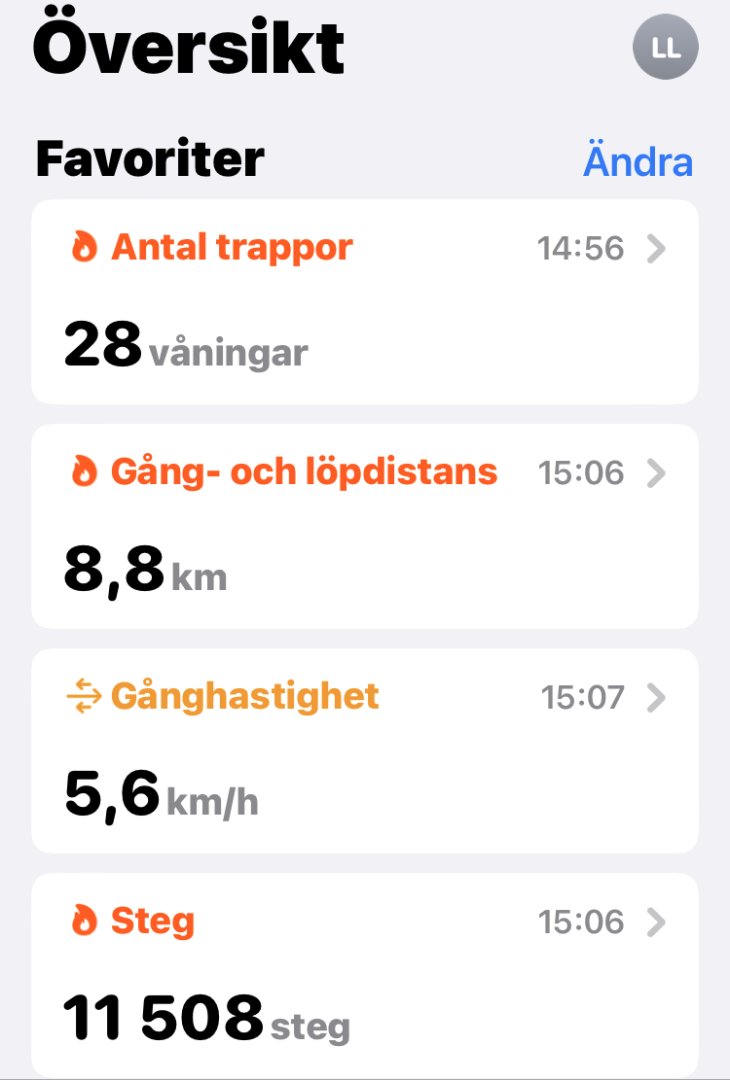Viewport: 730px width, 1080px height.
Task: Open the Antal trappor card
Action: tap(365, 301)
